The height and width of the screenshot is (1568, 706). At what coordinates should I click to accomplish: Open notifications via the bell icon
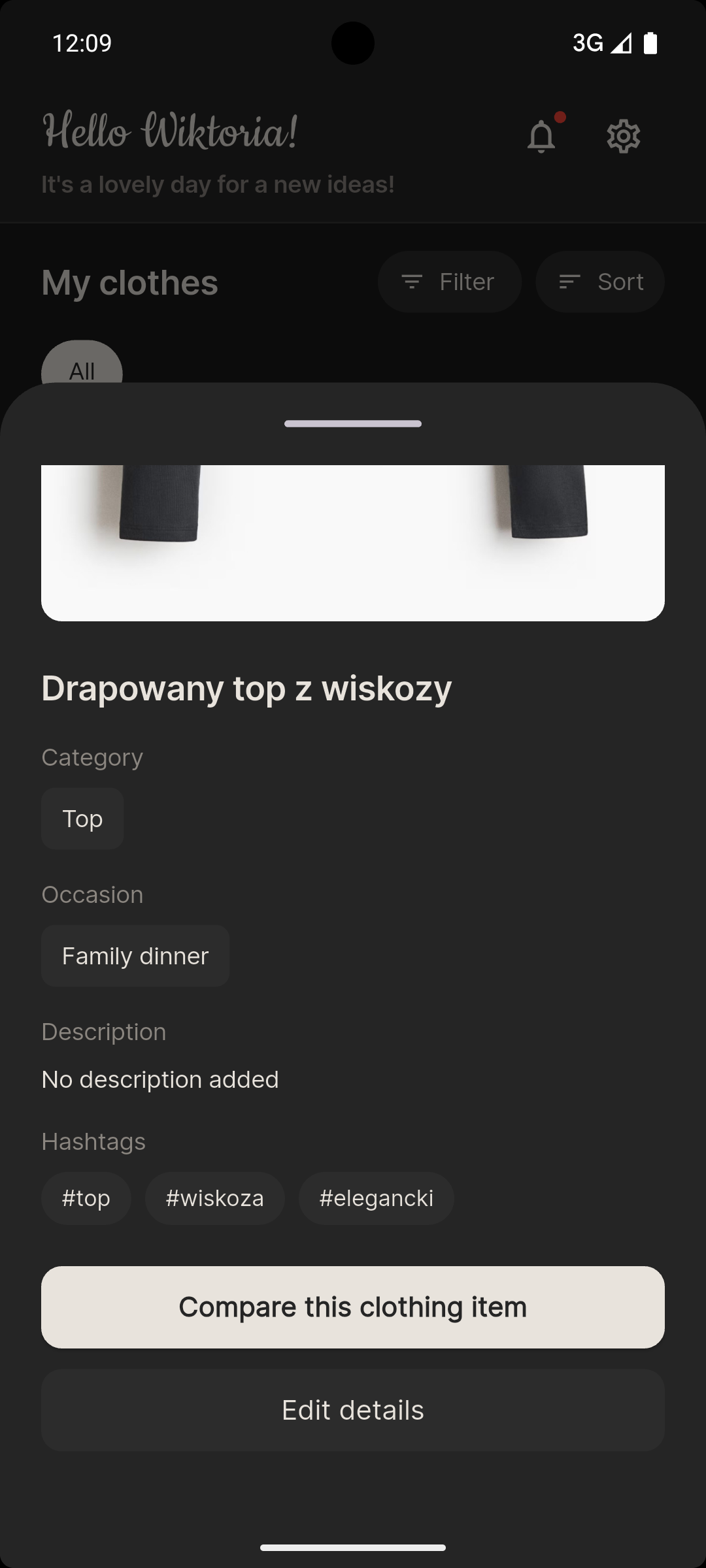540,136
